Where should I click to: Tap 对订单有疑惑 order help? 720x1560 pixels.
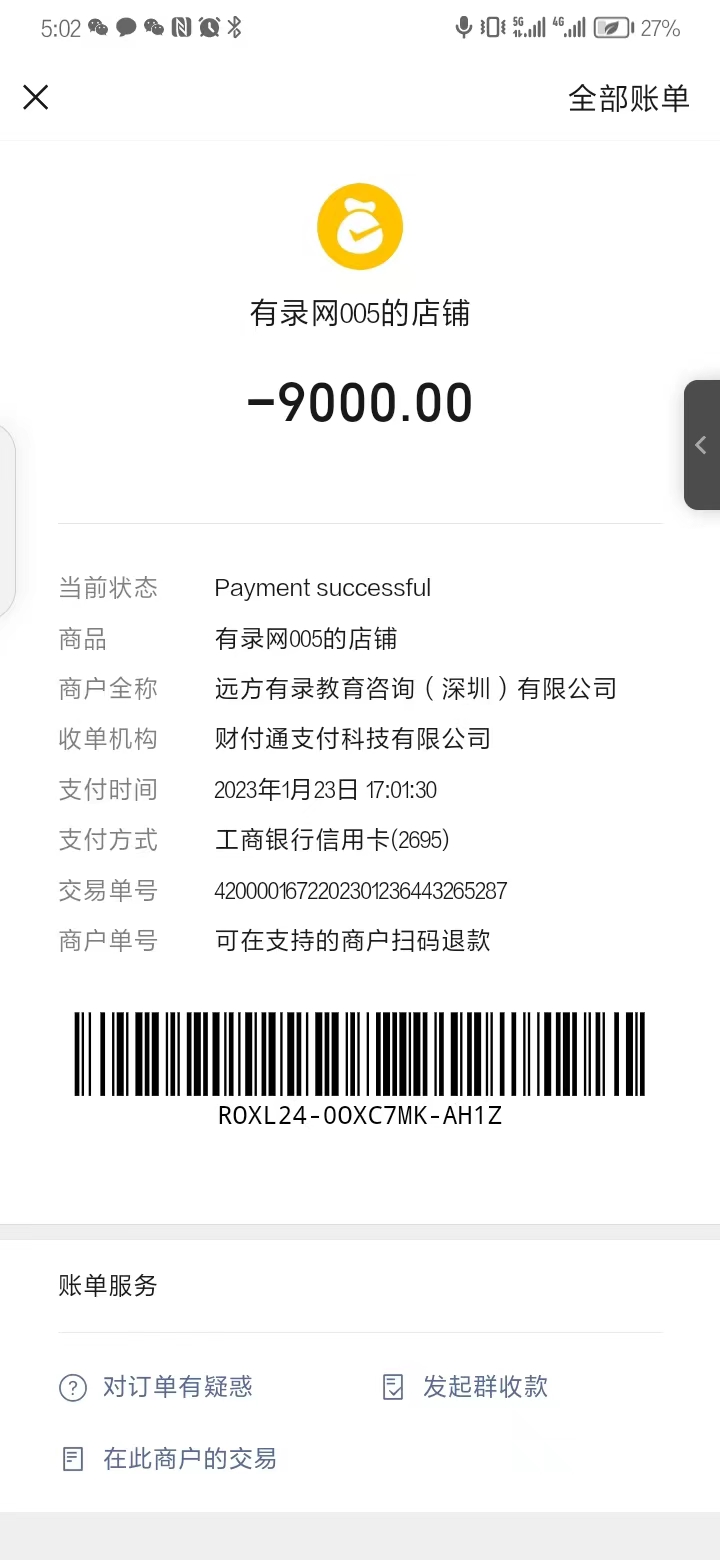157,1387
